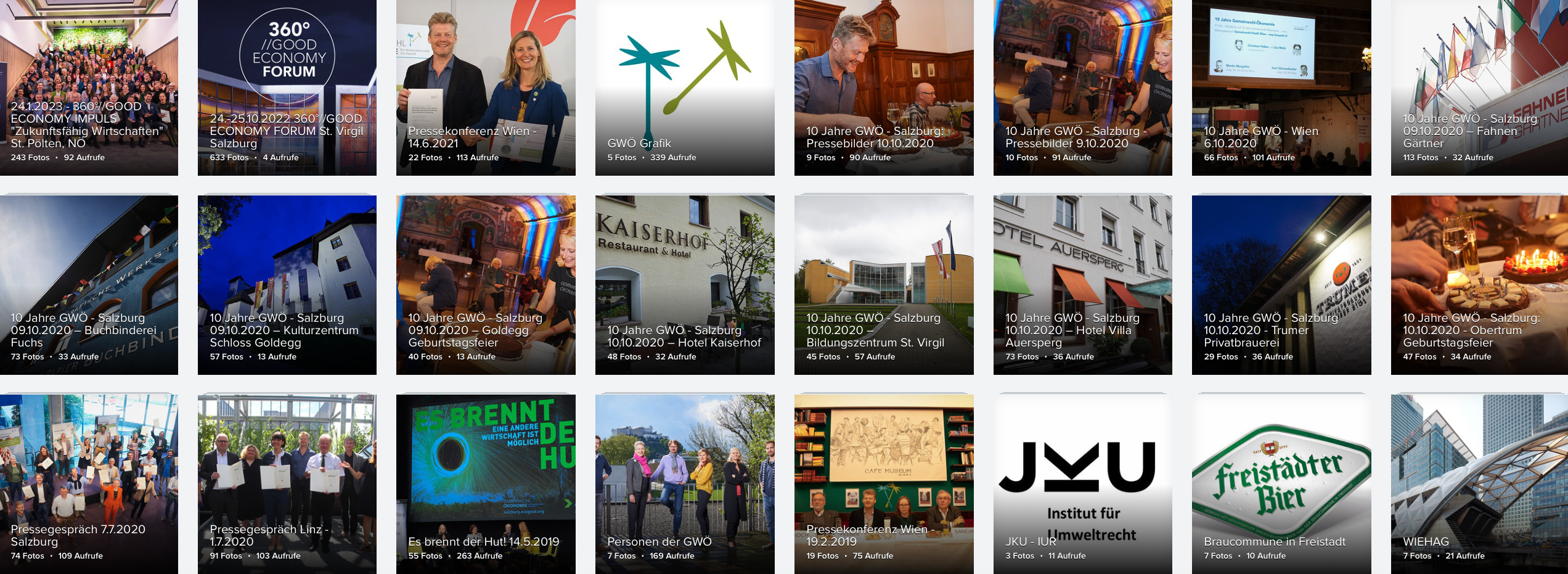Open the Trumer Privatbrauerei album
Viewport: 1568px width, 574px height.
[x=1281, y=285]
